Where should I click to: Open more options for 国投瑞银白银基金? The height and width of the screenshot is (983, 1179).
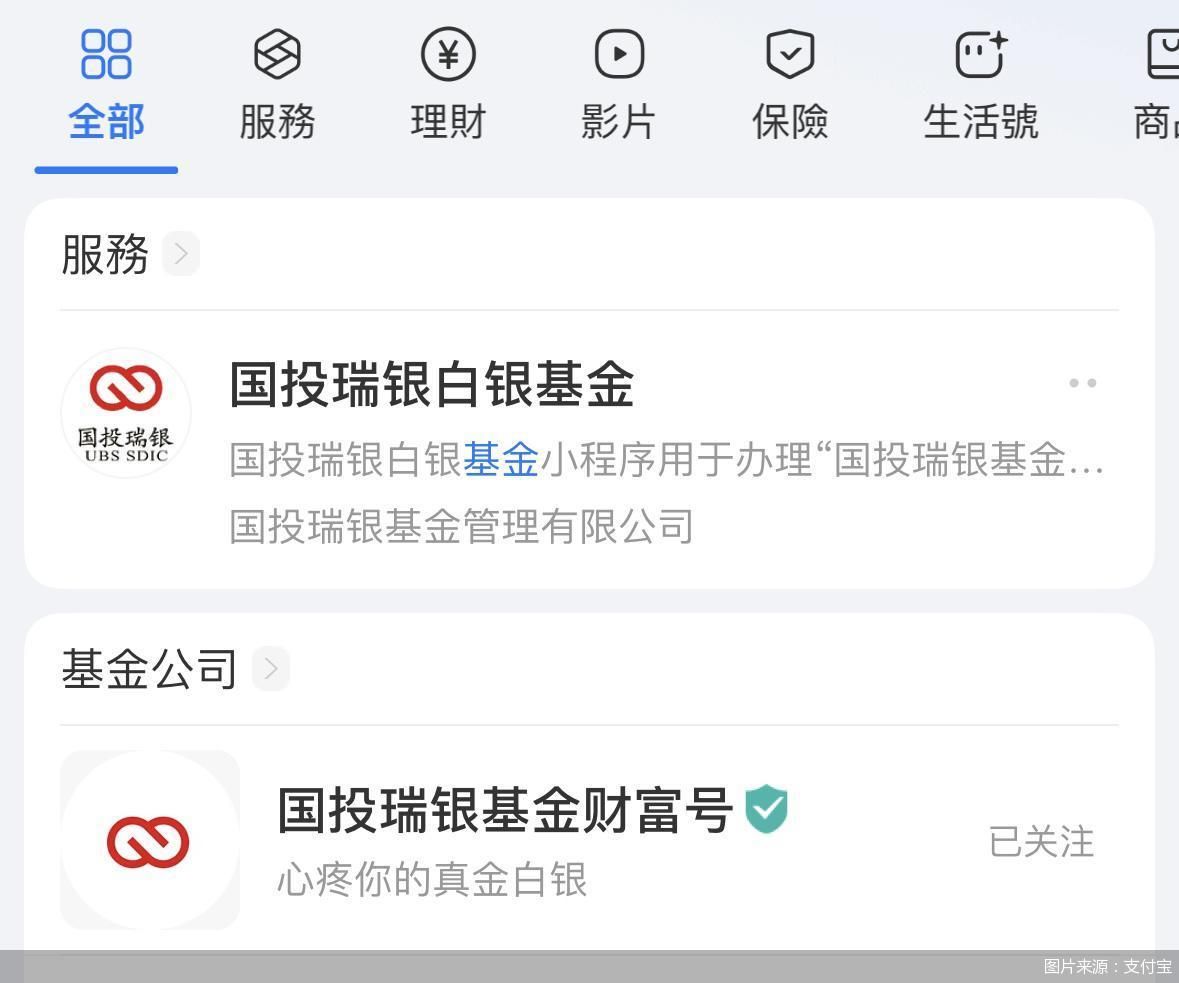point(1082,383)
